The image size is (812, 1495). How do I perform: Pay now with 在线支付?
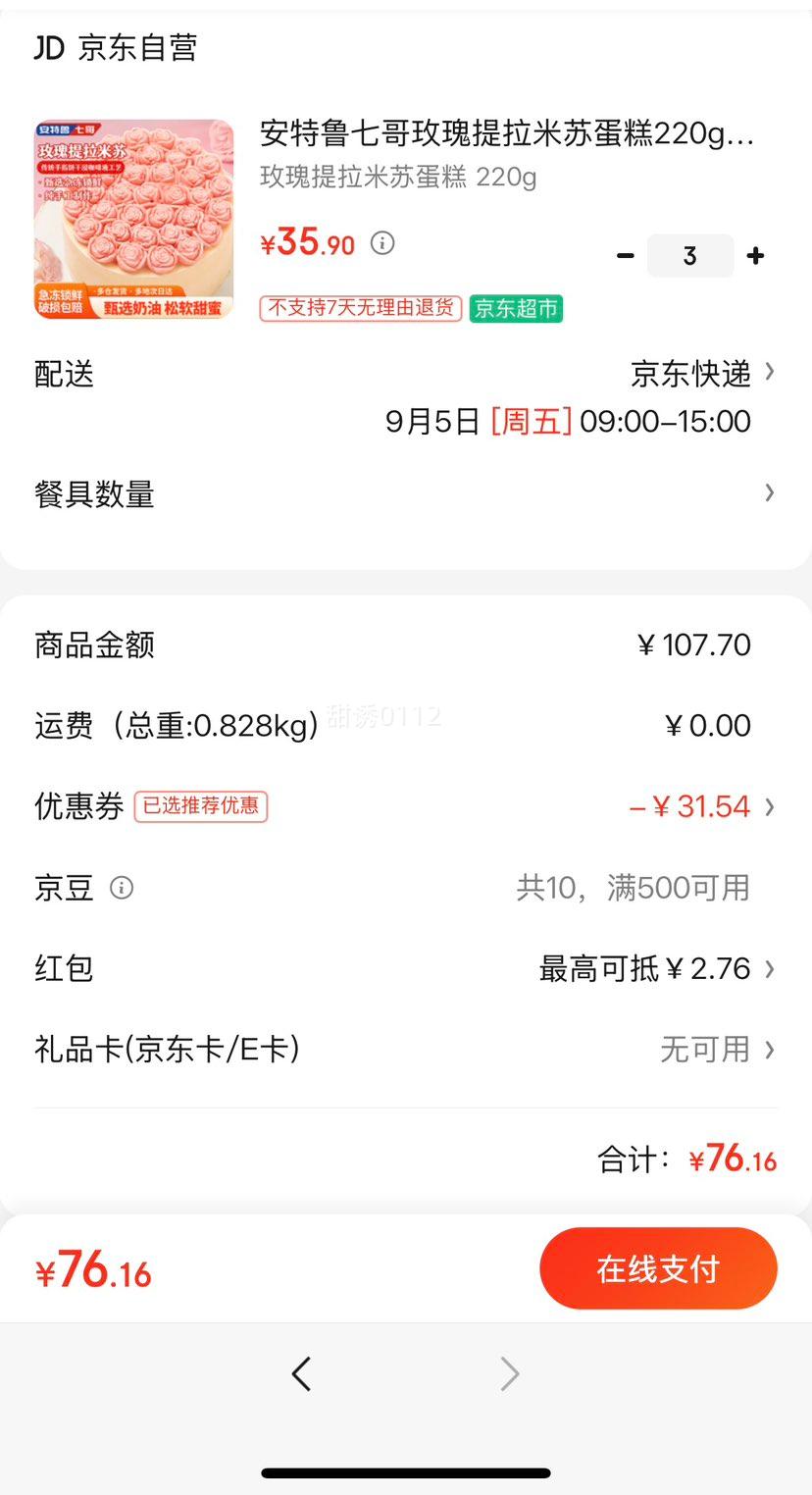tap(658, 1268)
